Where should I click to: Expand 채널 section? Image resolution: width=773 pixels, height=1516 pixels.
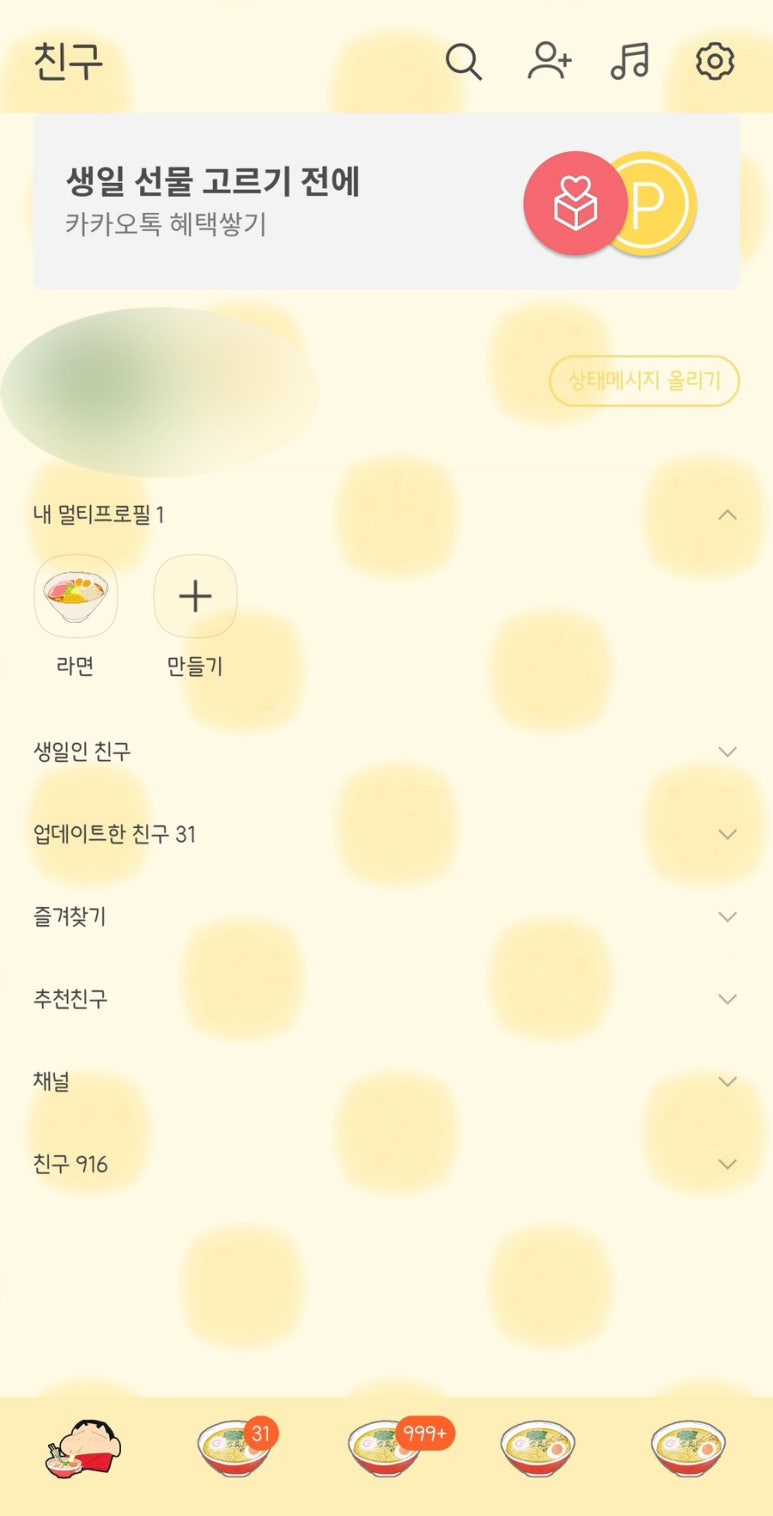pyautogui.click(x=728, y=1082)
